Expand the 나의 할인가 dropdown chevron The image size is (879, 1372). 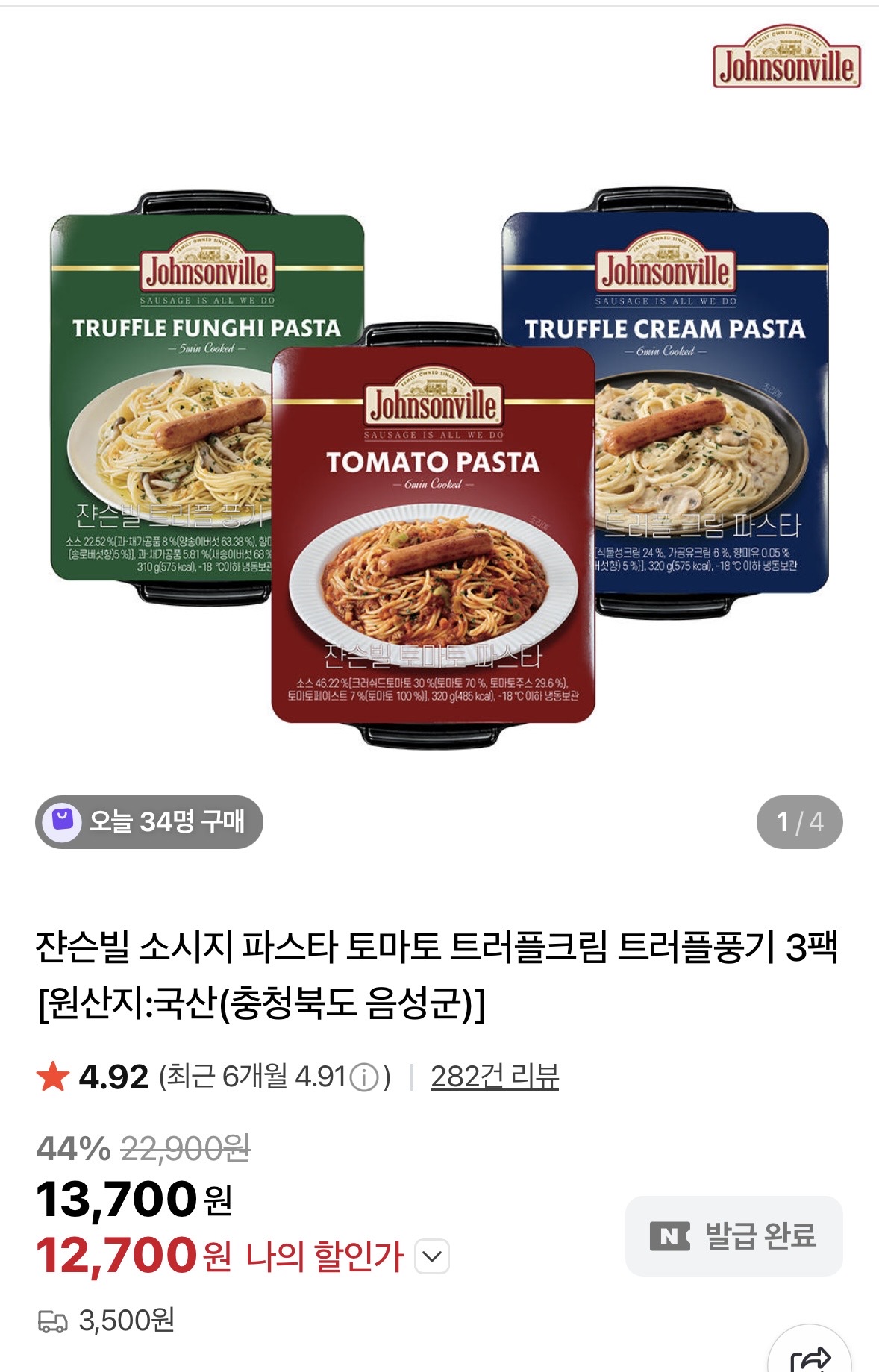[432, 1256]
